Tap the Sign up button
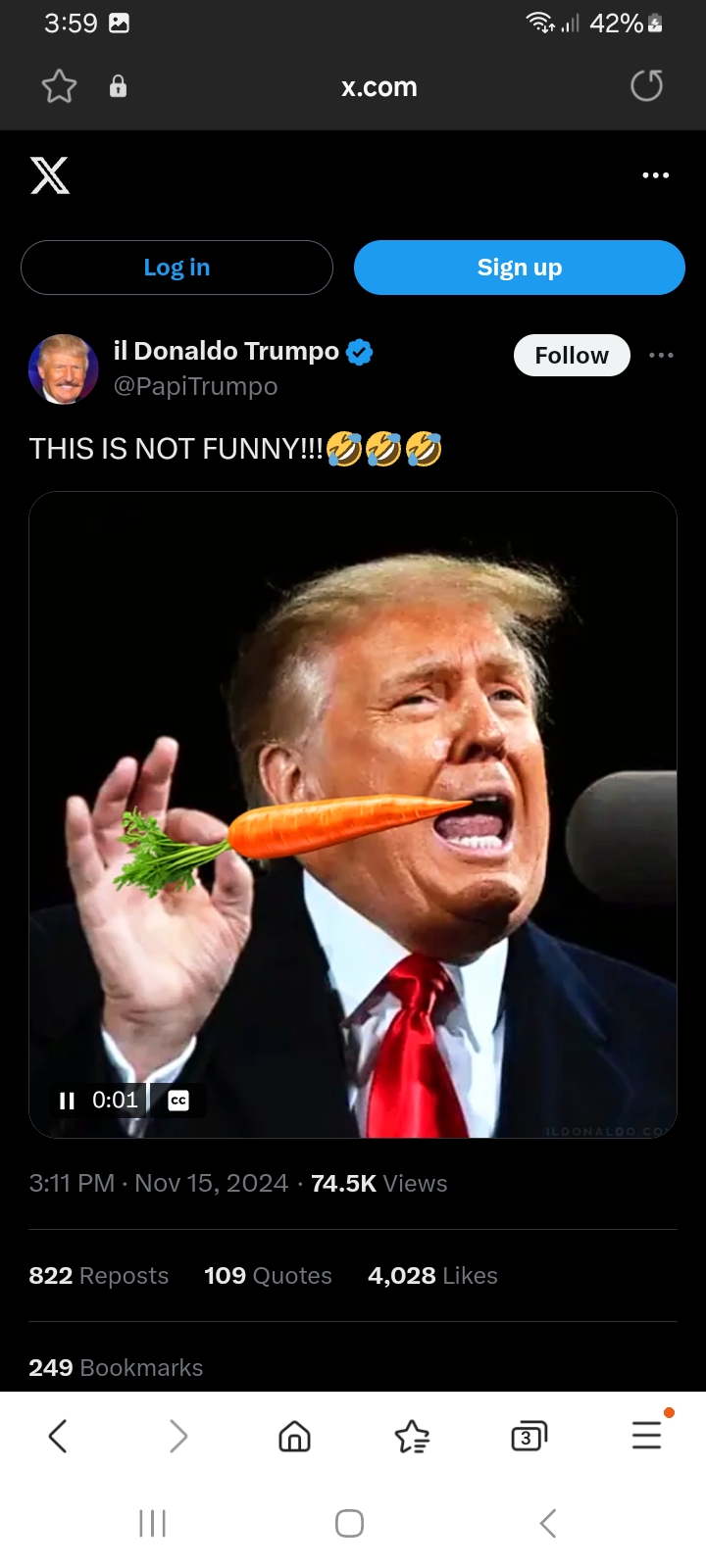Image resolution: width=706 pixels, height=1568 pixels. coord(519,268)
